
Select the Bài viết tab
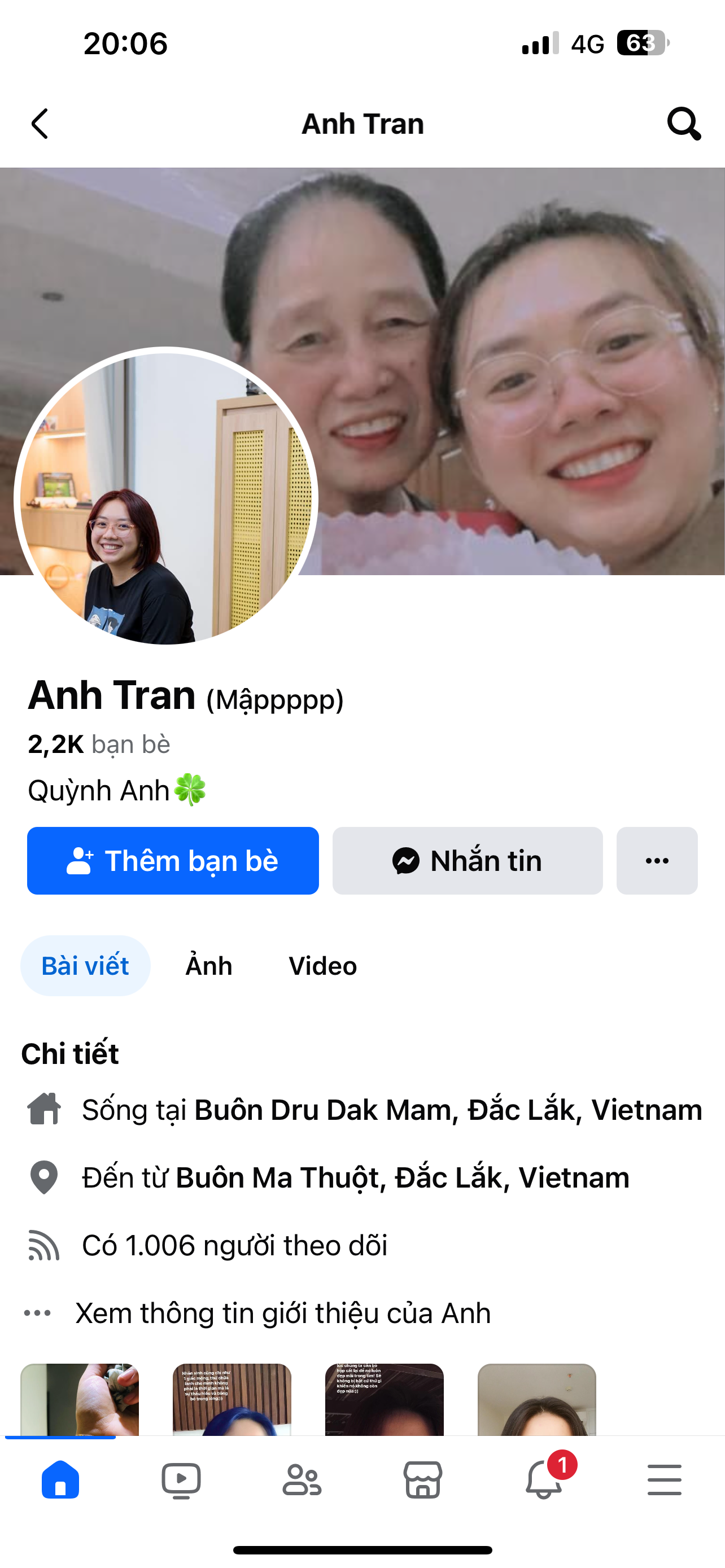85,966
